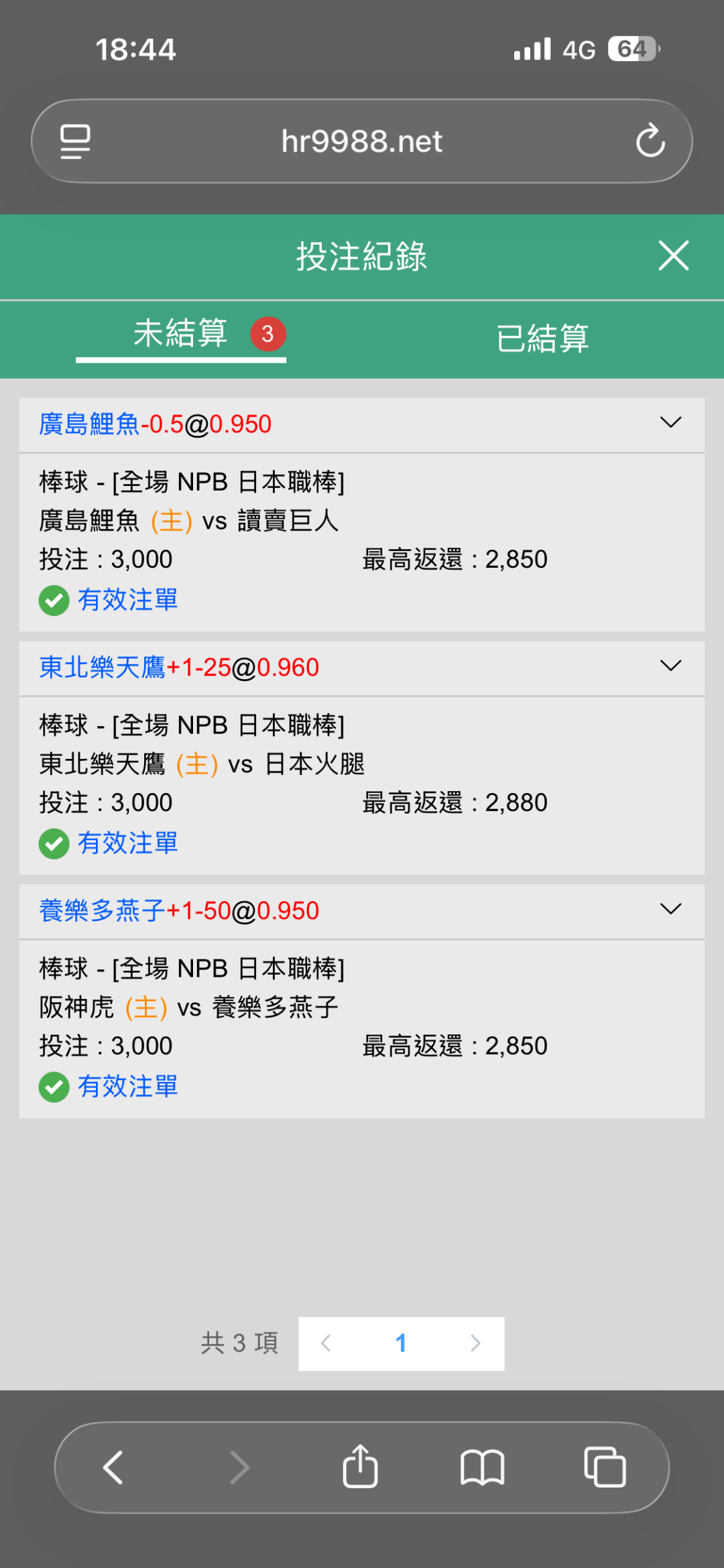The width and height of the screenshot is (724, 1568).
Task: Switch to the 已結算 tab
Action: (542, 338)
